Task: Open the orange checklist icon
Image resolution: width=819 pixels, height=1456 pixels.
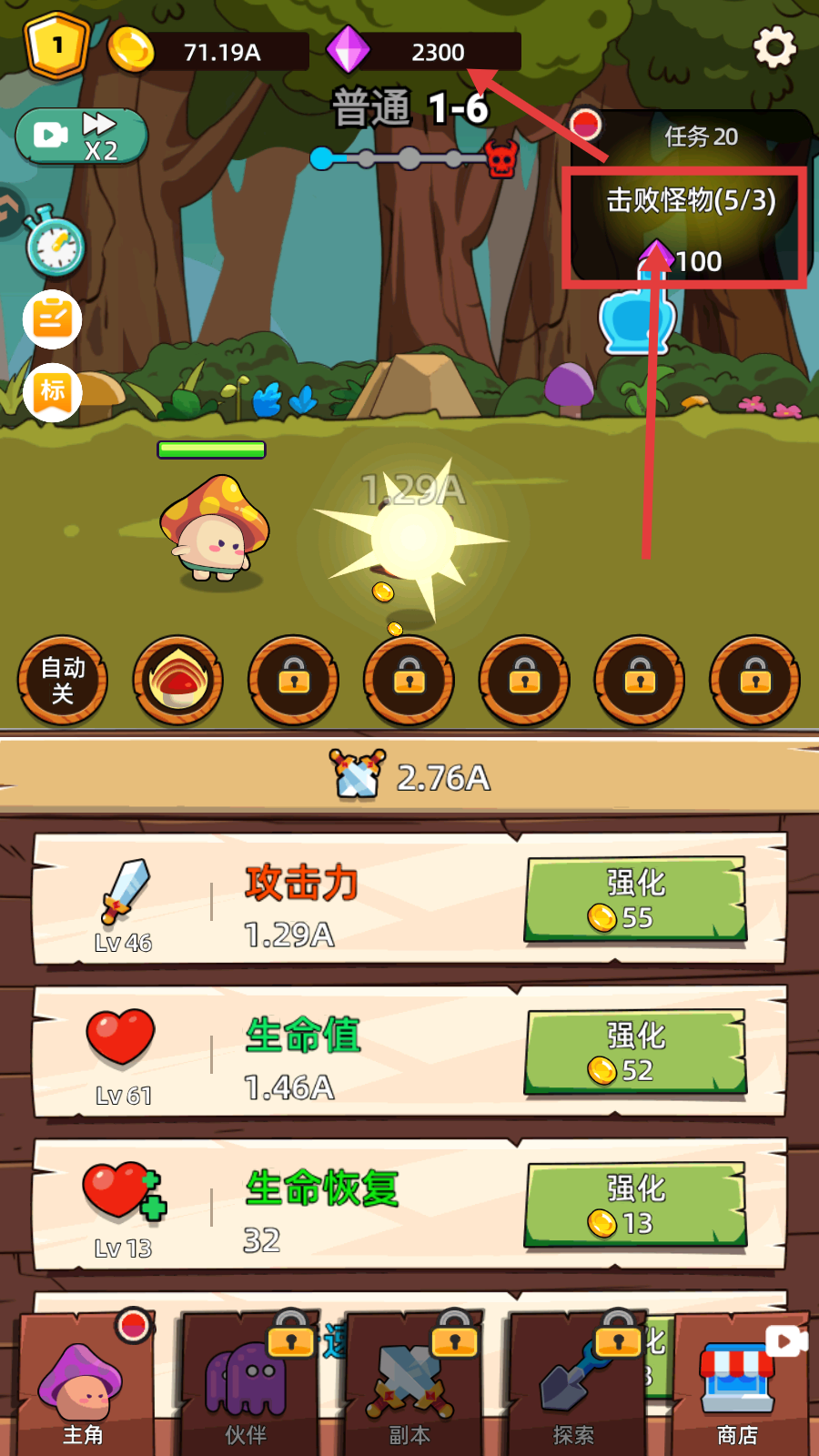Action: pos(53,319)
